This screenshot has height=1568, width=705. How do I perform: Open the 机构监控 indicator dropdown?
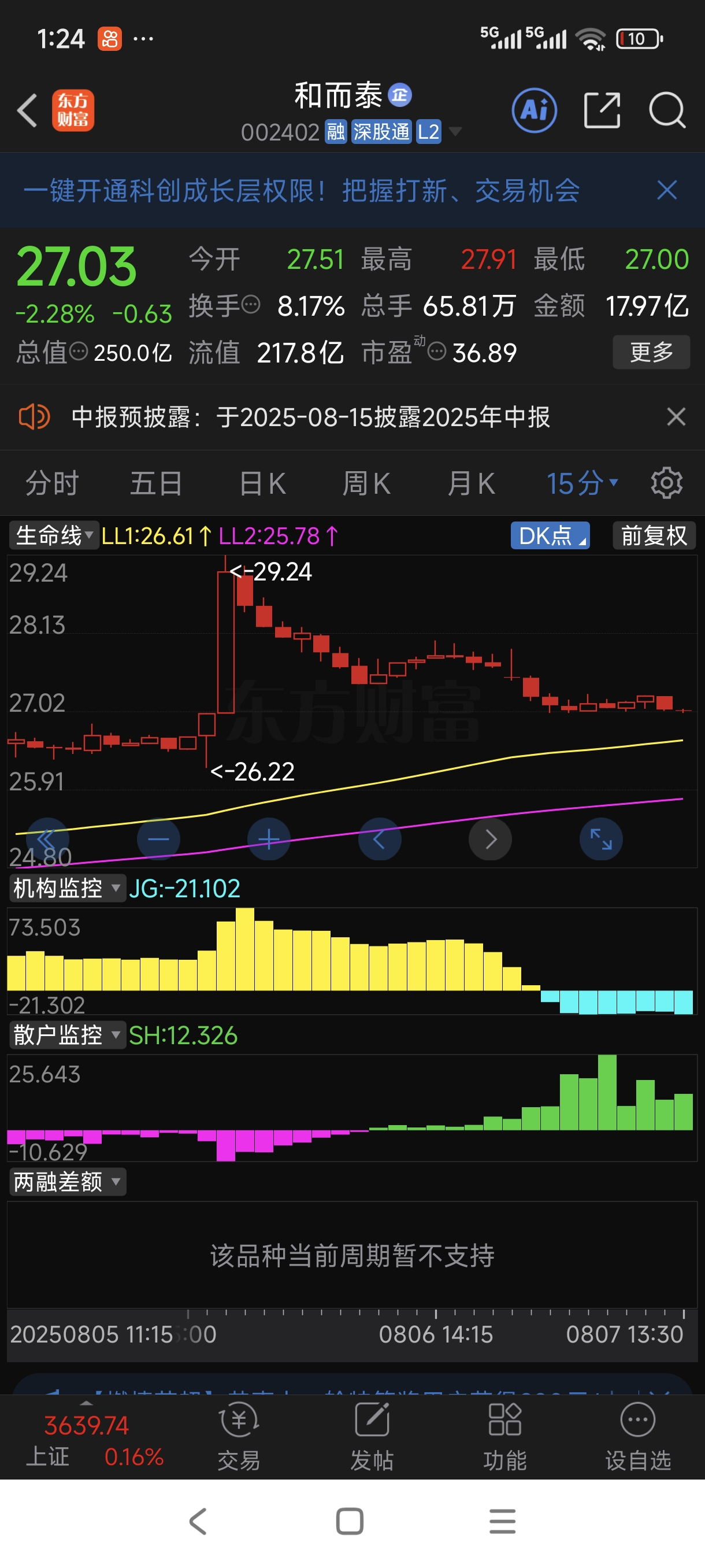pos(67,888)
